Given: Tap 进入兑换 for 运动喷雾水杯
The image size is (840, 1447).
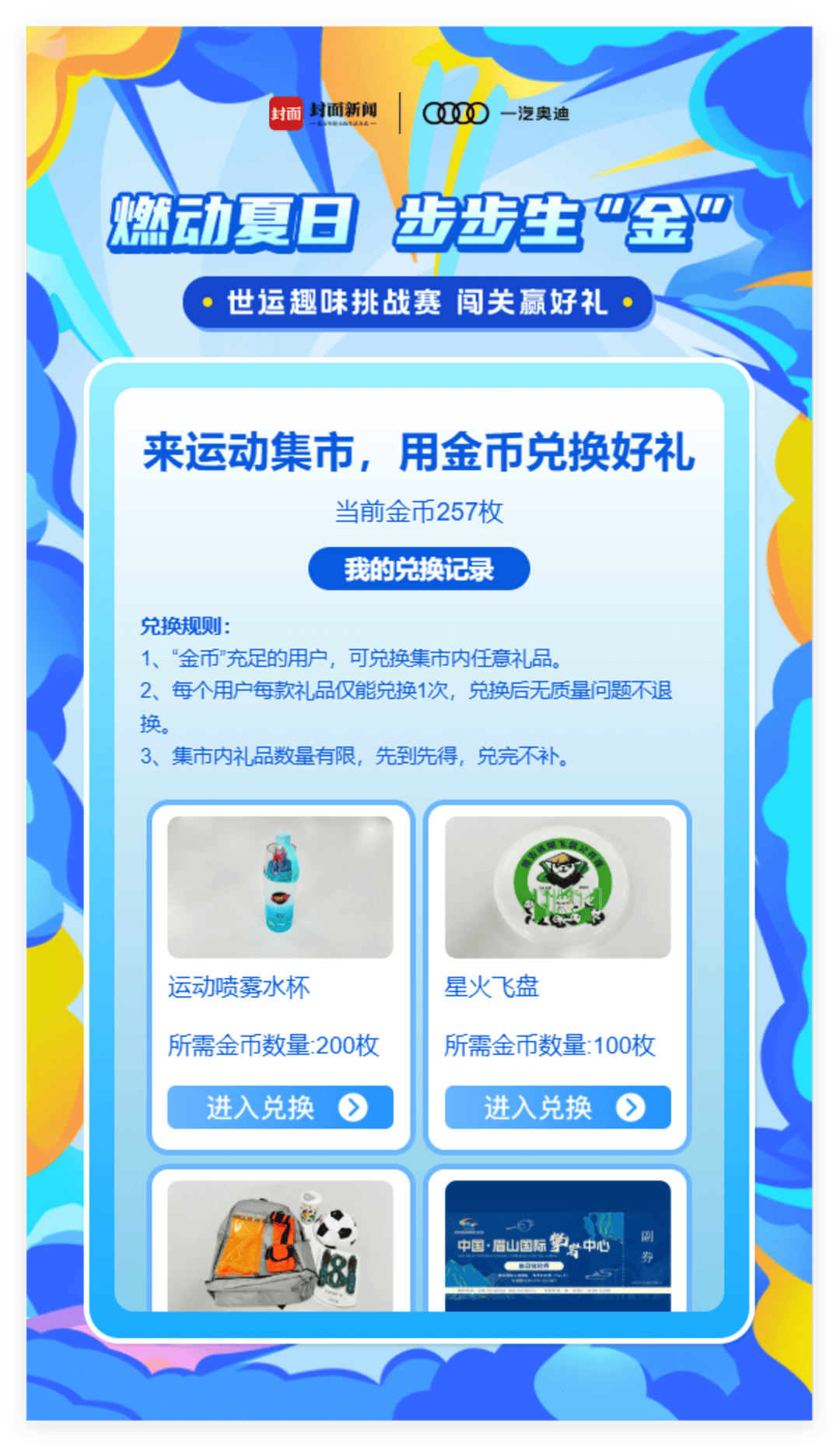Looking at the screenshot, I should point(280,1107).
